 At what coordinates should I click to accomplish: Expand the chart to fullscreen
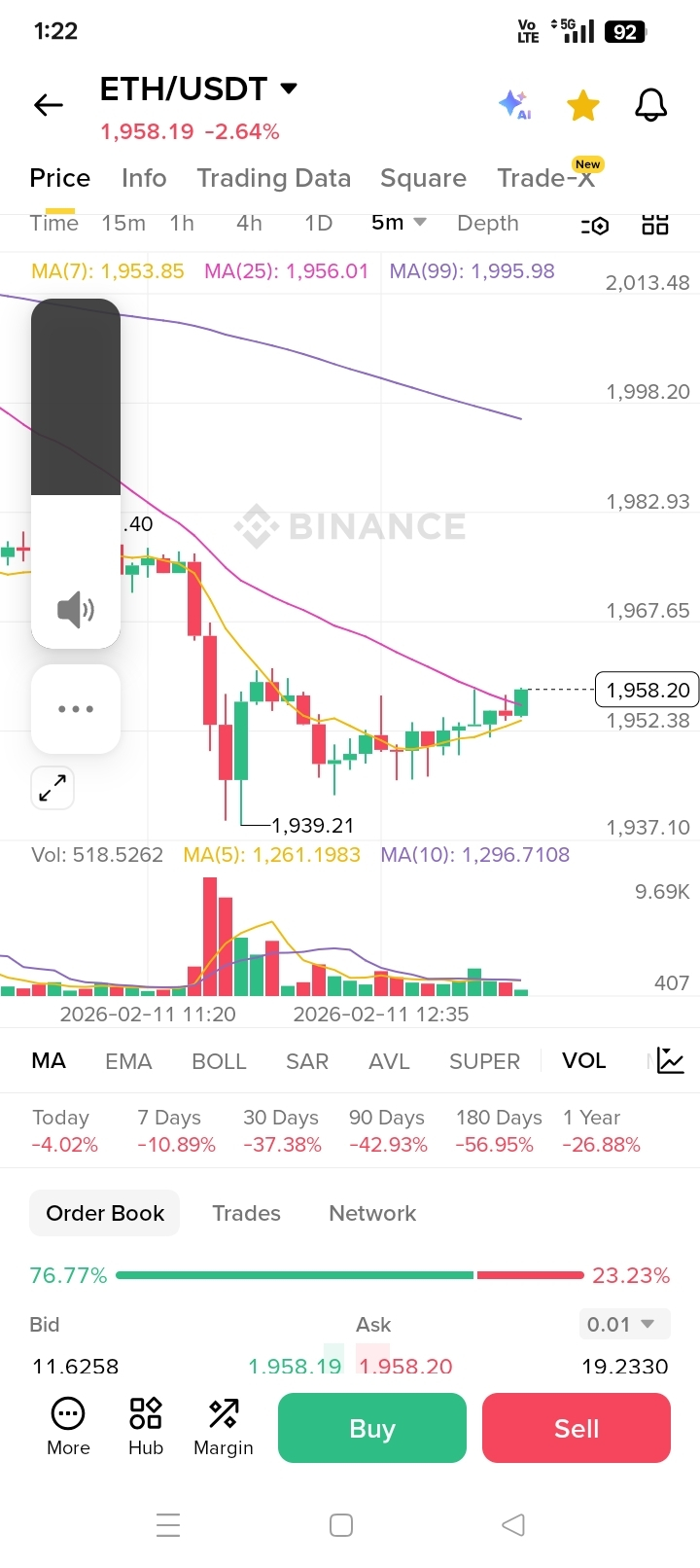[52, 788]
